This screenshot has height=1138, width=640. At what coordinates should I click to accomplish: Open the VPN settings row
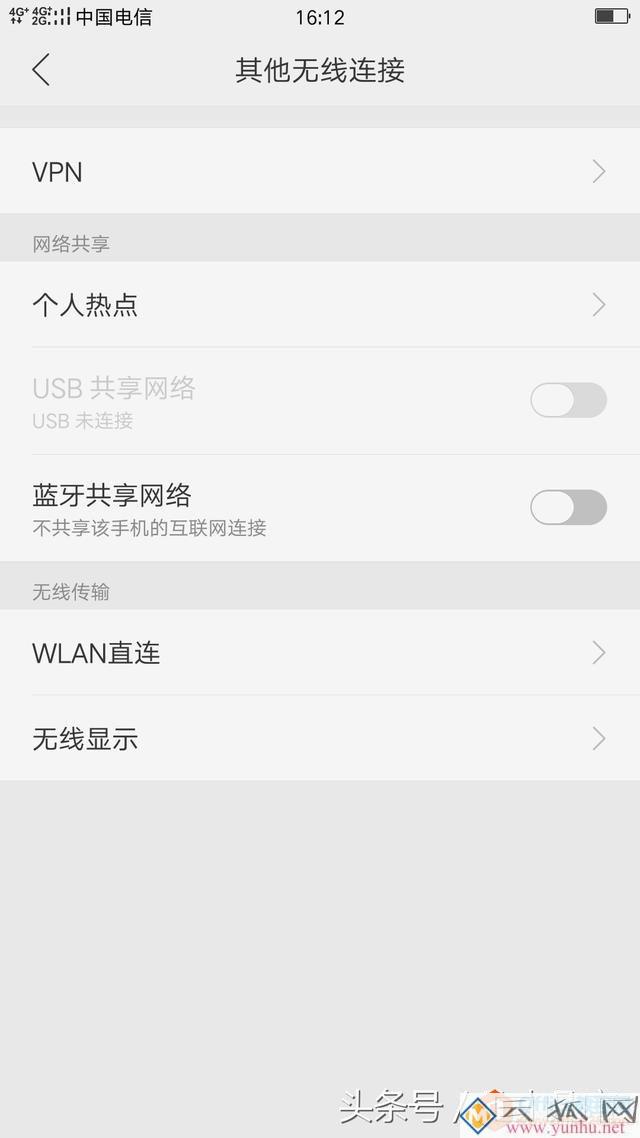320,172
